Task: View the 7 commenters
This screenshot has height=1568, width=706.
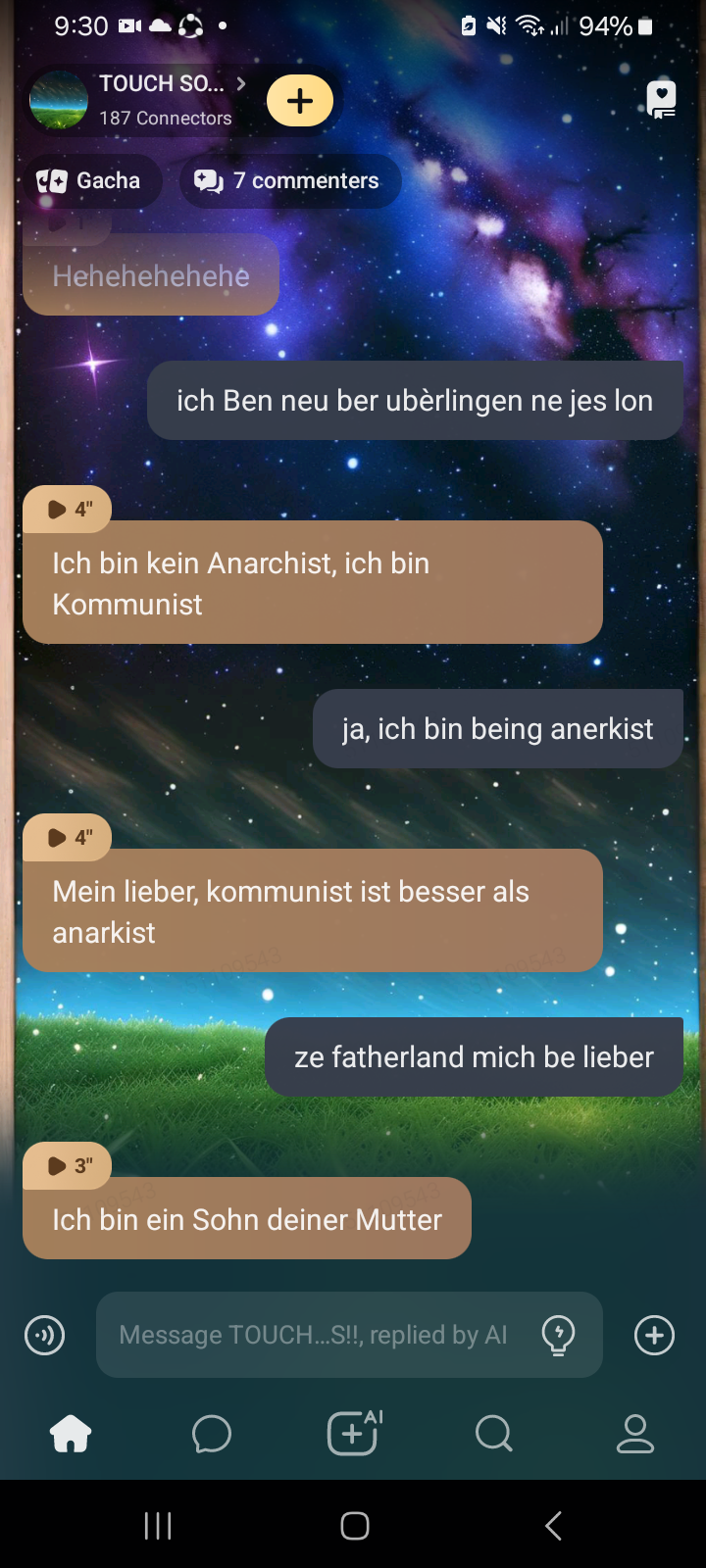Action: (289, 180)
